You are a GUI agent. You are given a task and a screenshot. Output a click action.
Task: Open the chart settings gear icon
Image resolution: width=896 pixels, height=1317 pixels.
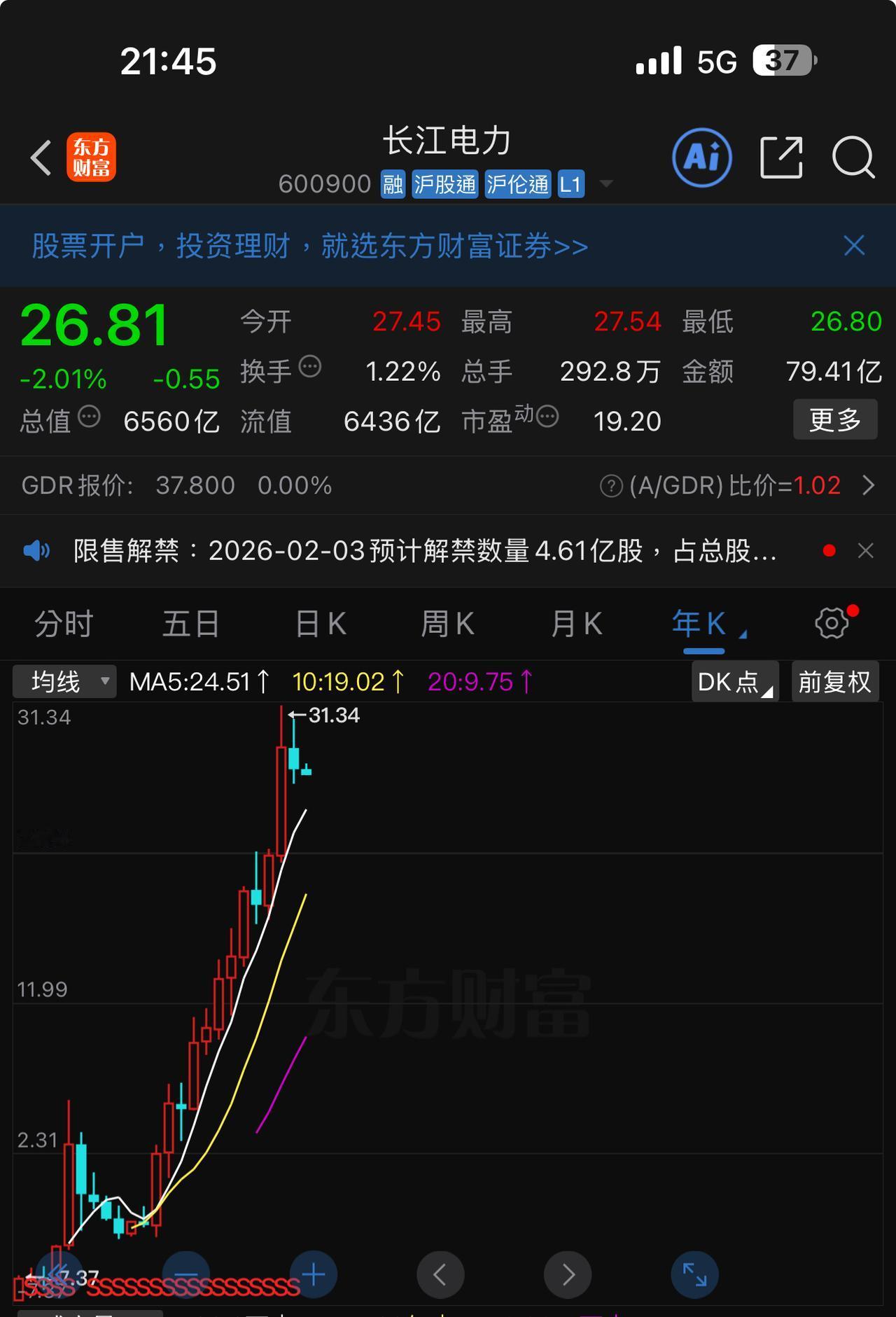click(832, 623)
